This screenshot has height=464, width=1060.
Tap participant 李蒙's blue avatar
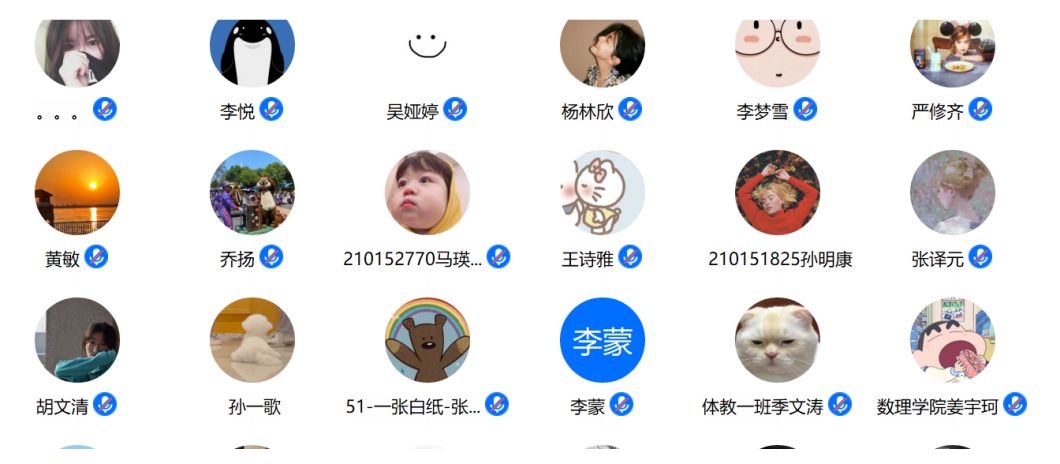click(x=602, y=340)
